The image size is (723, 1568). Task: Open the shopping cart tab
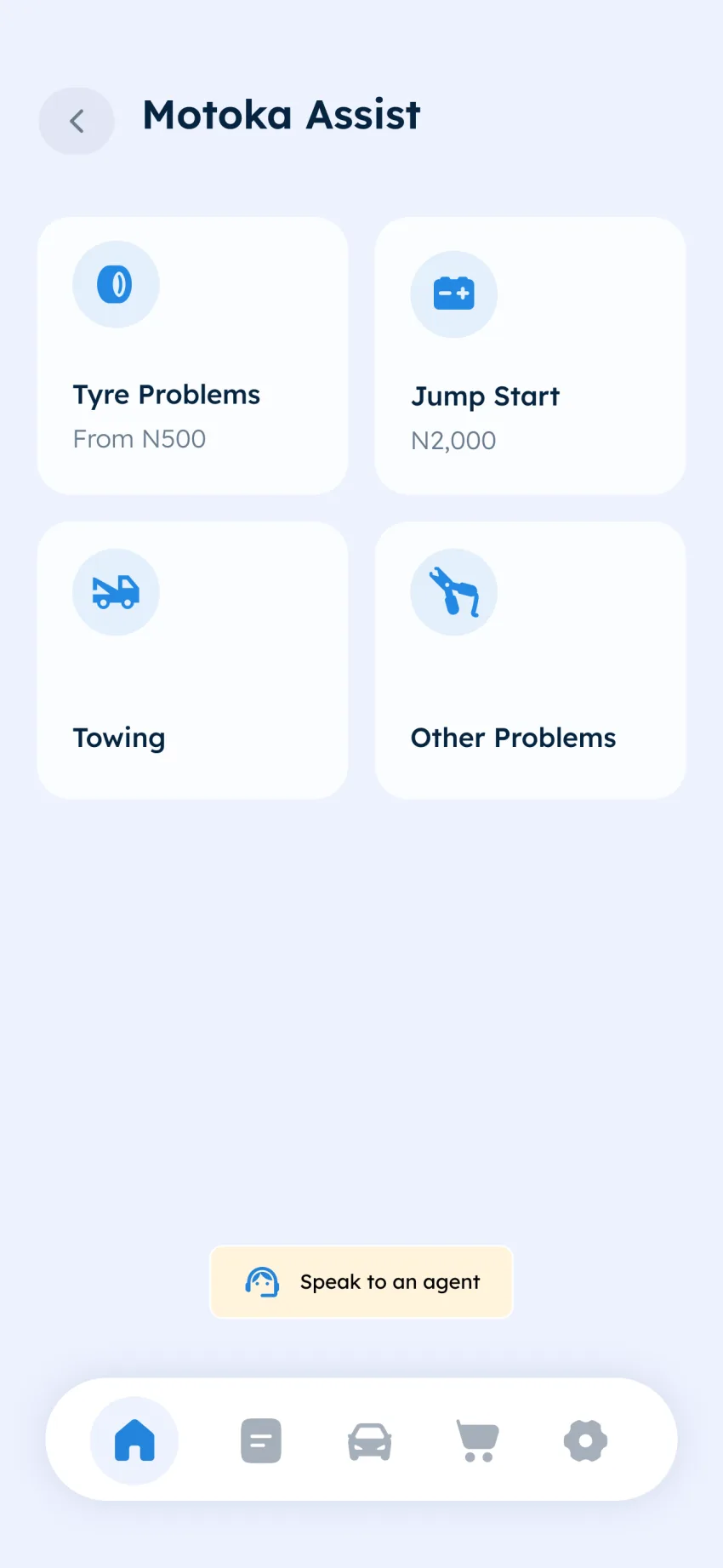(x=478, y=1440)
